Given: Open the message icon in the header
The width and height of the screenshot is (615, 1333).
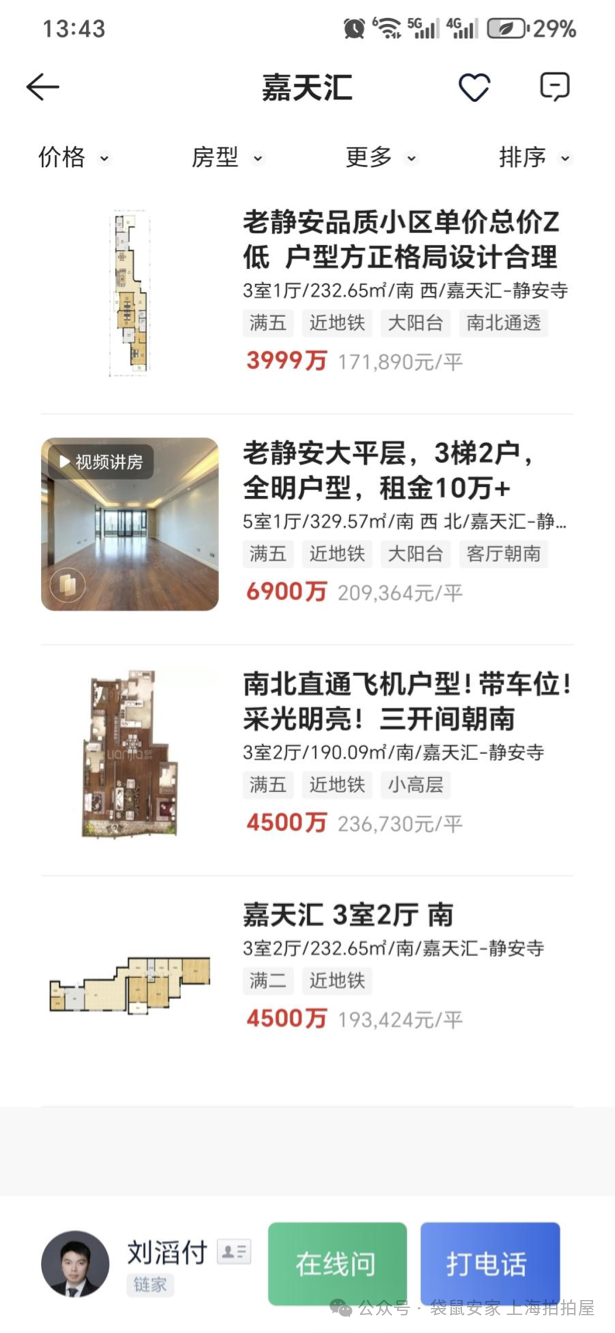Looking at the screenshot, I should point(554,87).
